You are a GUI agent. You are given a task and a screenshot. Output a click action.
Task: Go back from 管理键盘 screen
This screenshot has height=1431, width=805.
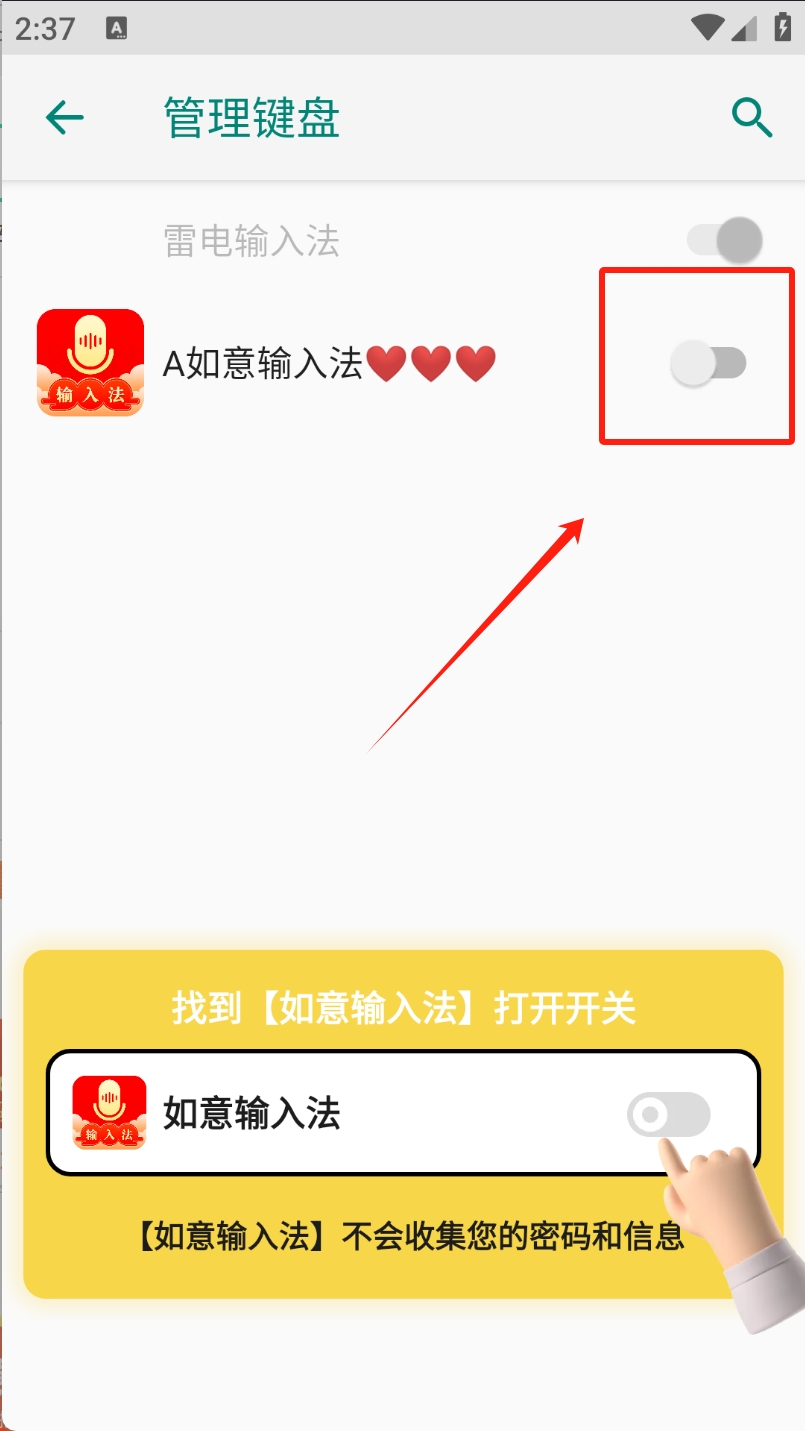tap(65, 118)
